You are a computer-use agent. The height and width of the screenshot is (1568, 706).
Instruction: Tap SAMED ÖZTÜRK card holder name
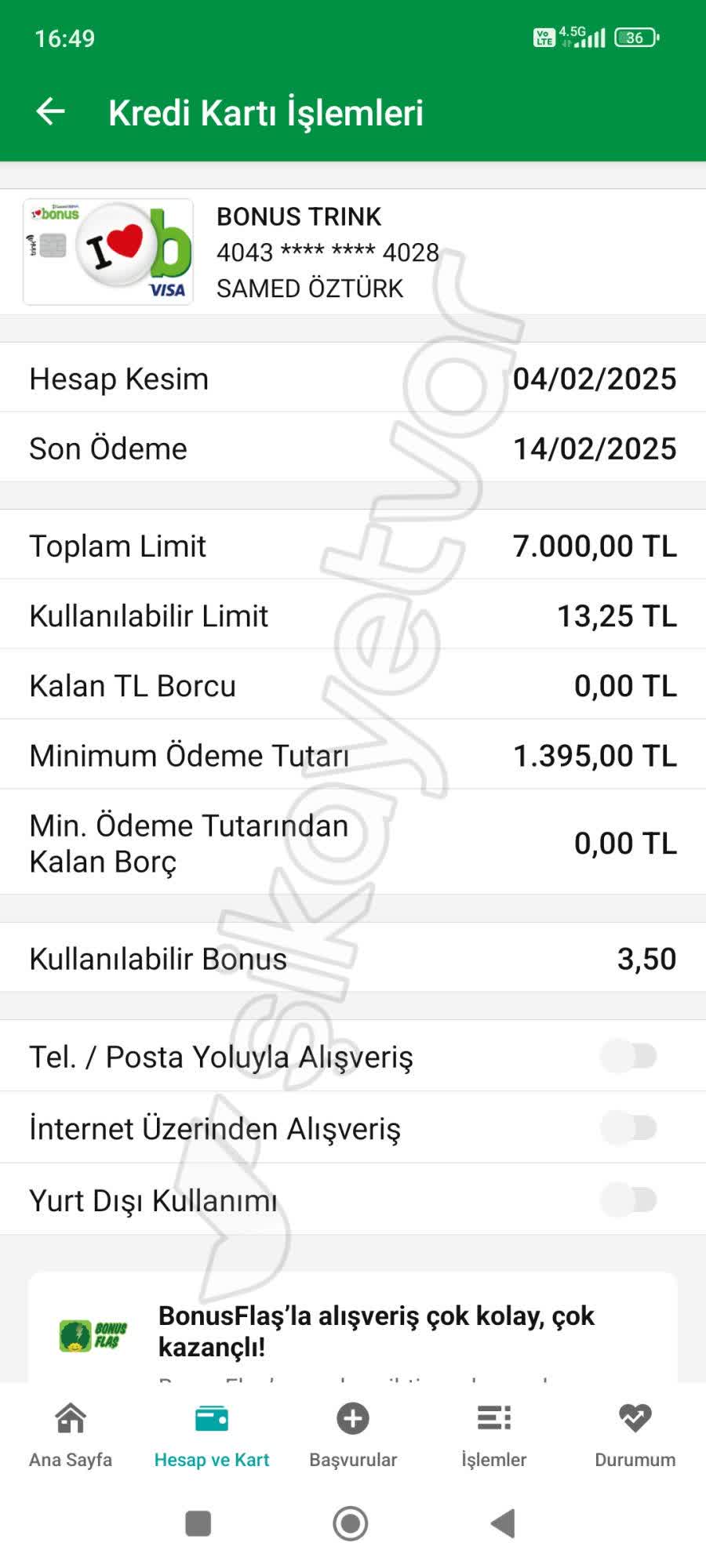(309, 288)
